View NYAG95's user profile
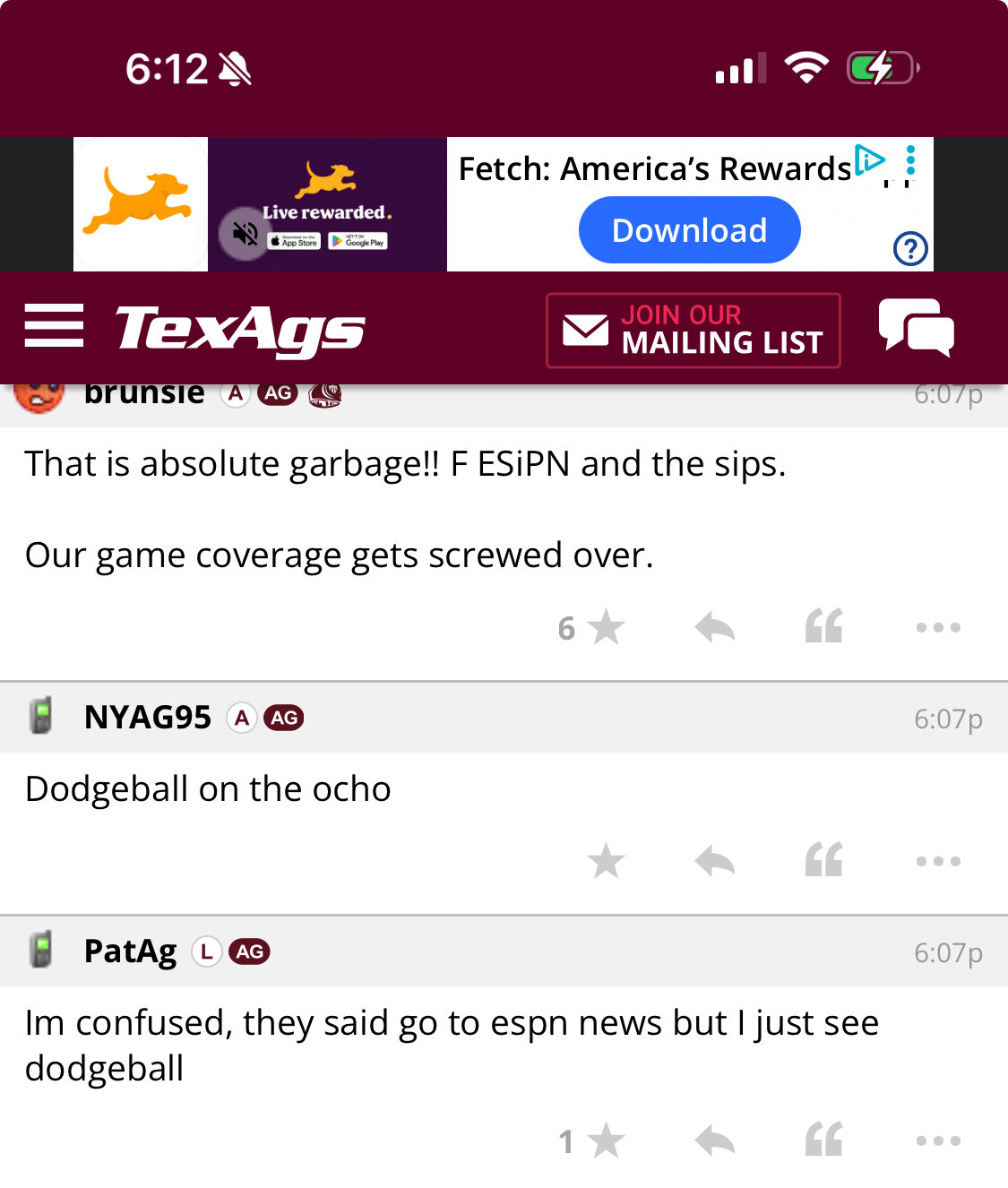Image resolution: width=1008 pixels, height=1188 pixels. pos(147,718)
